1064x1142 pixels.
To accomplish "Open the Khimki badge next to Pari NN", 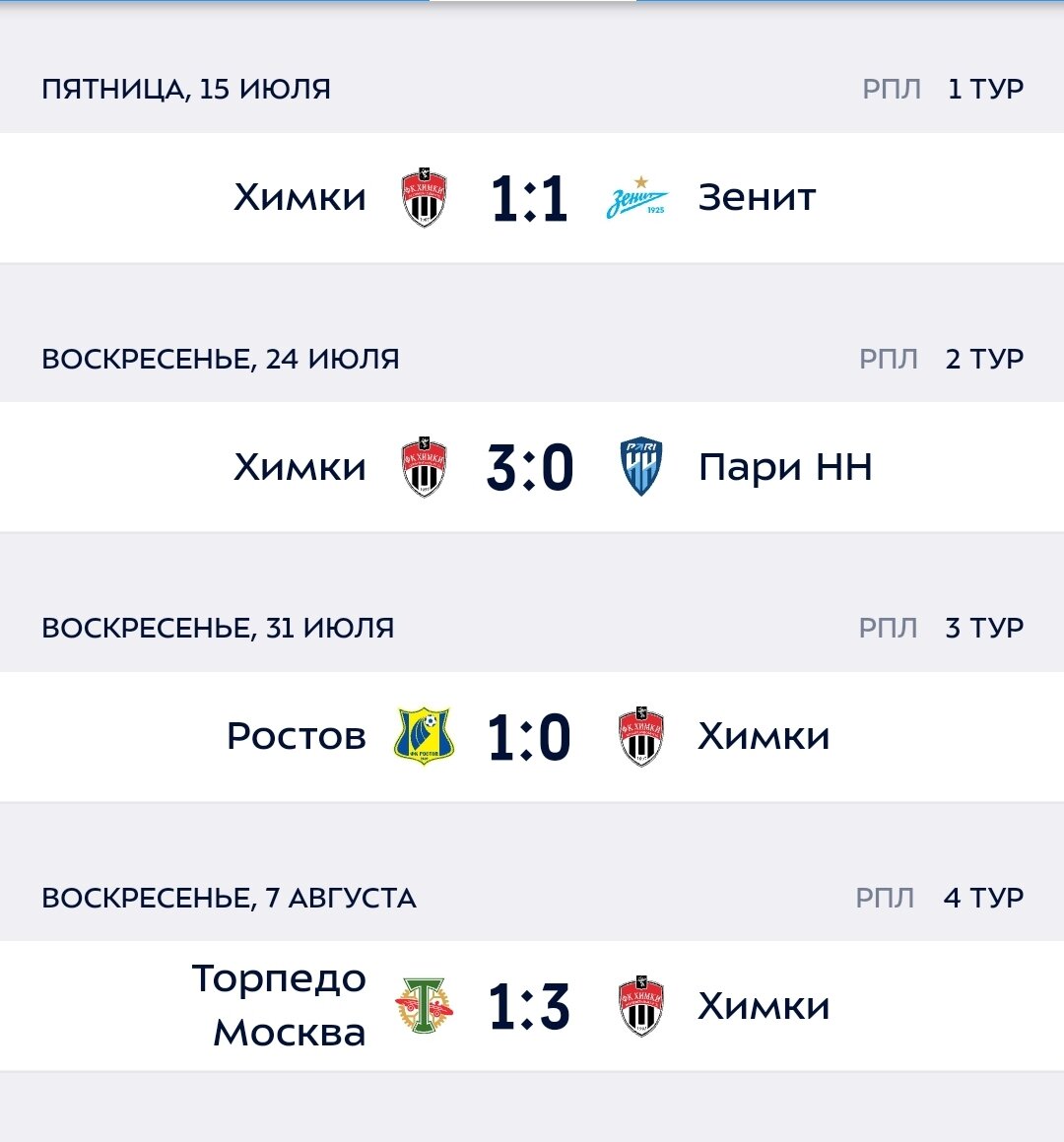I will [424, 467].
